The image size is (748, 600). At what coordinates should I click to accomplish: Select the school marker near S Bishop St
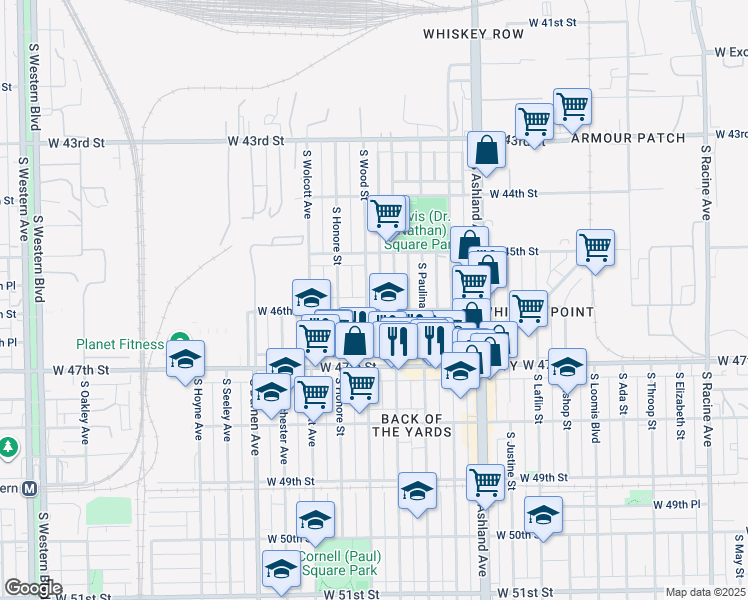coord(567,368)
